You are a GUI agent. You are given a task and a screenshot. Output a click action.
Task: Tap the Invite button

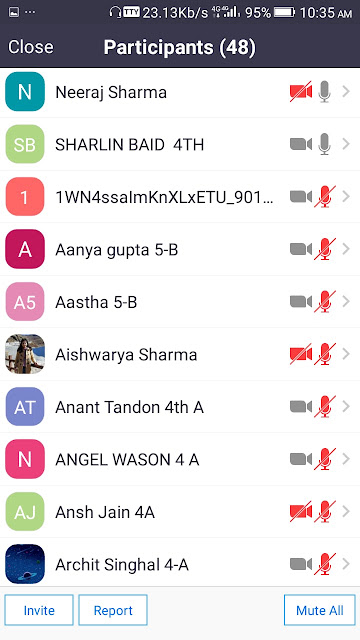point(39,610)
